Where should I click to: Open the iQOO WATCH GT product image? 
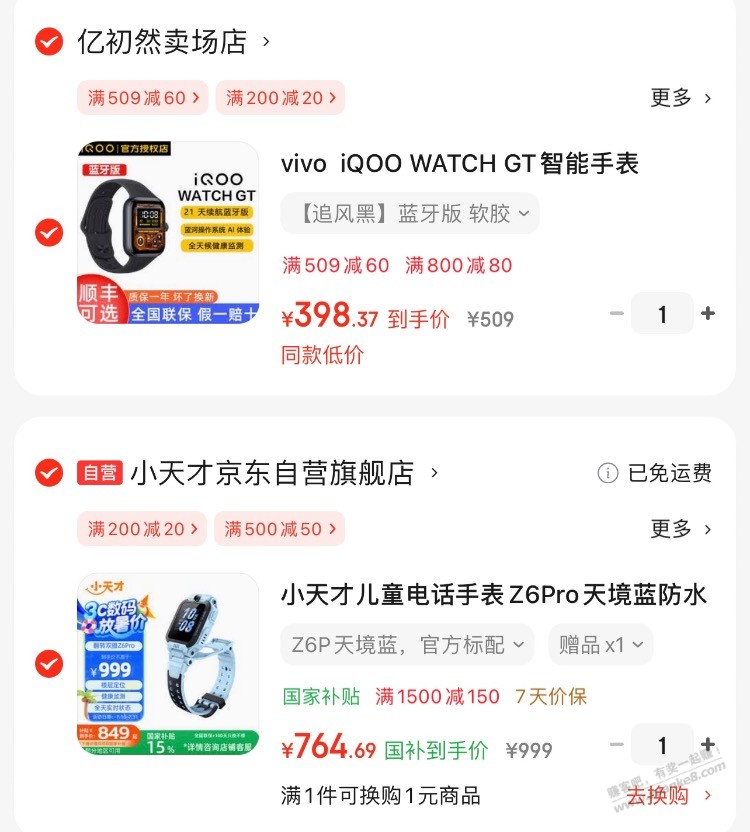tap(168, 232)
